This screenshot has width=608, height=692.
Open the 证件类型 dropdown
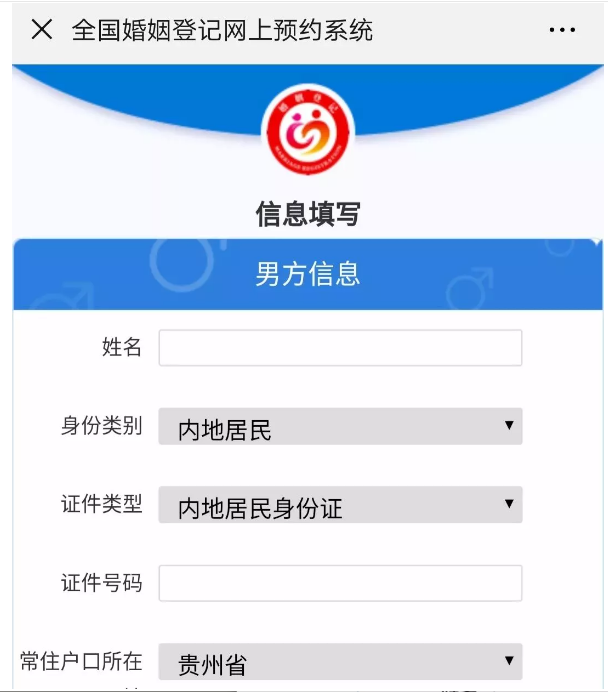340,505
